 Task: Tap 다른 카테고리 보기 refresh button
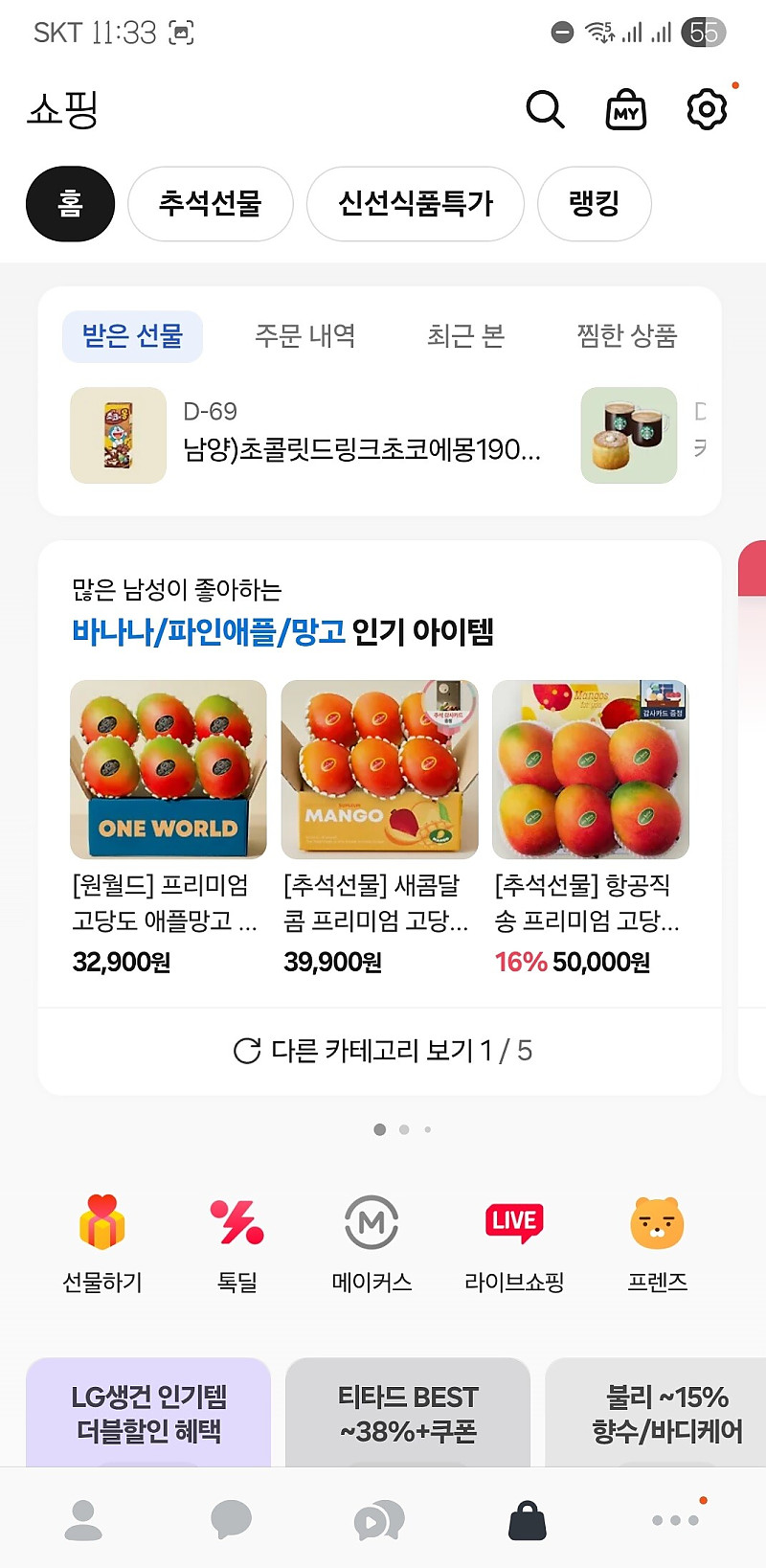[x=381, y=1051]
